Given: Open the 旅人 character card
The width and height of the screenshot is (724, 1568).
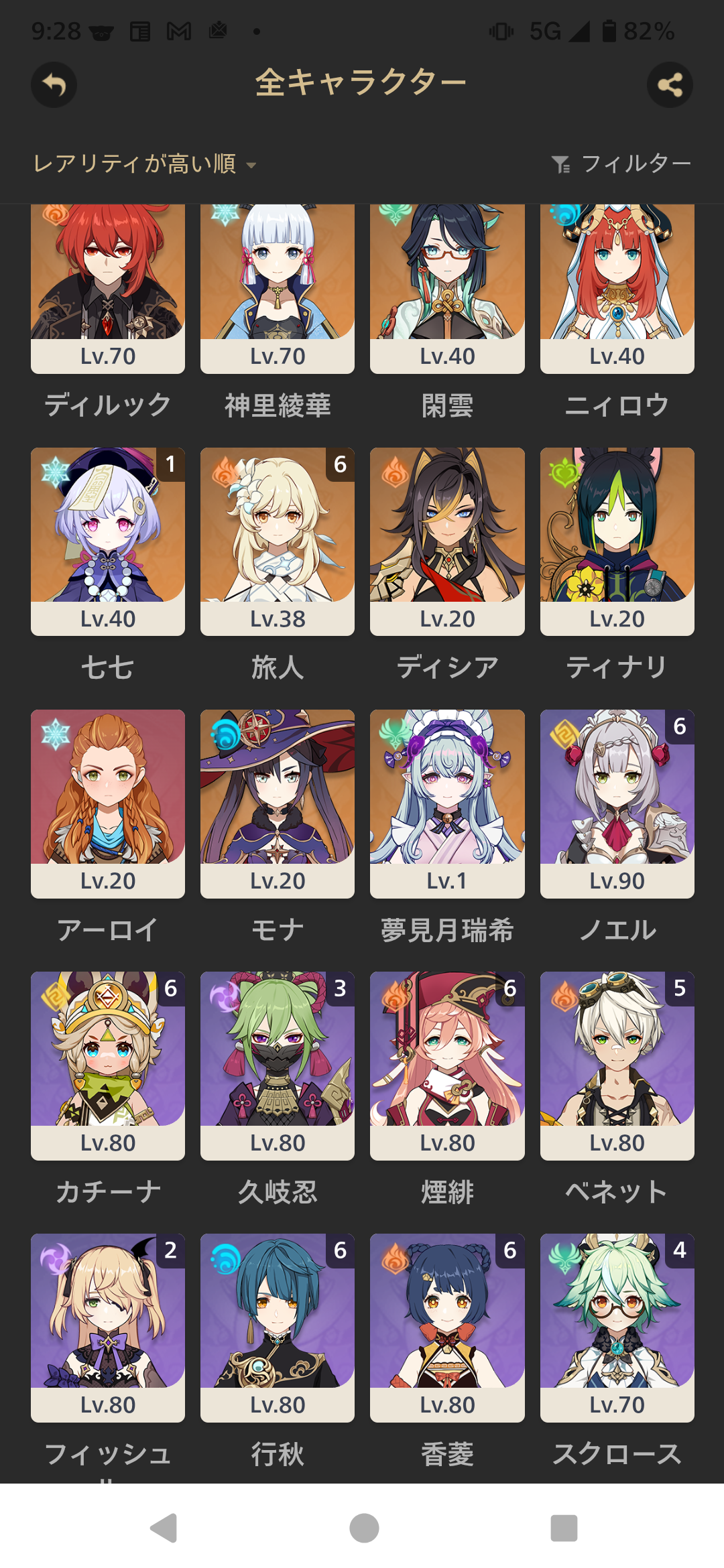Looking at the screenshot, I should (x=278, y=541).
